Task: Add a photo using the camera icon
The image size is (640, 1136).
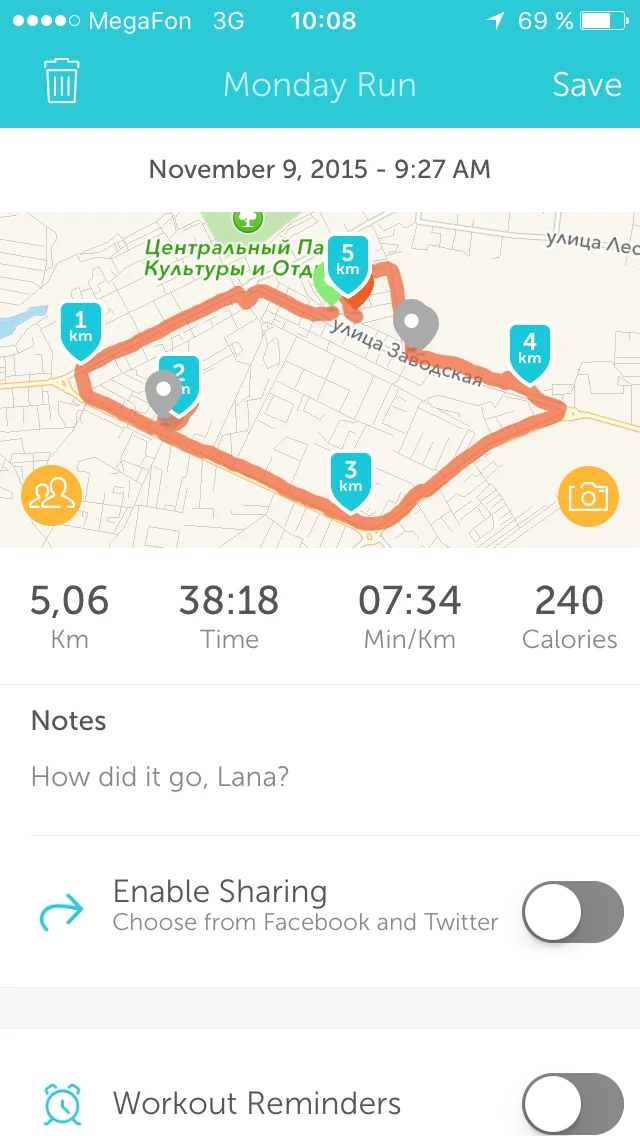Action: [x=588, y=496]
